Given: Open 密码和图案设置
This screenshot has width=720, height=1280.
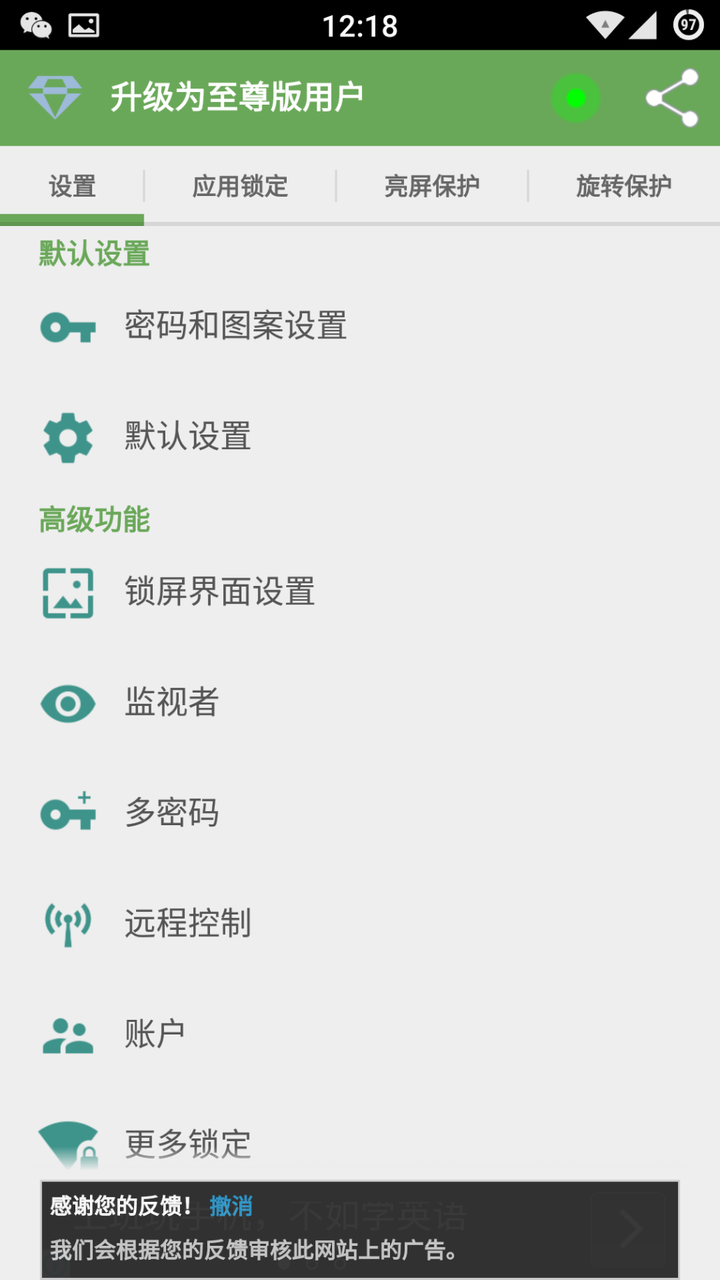Looking at the screenshot, I should pyautogui.click(x=235, y=326).
